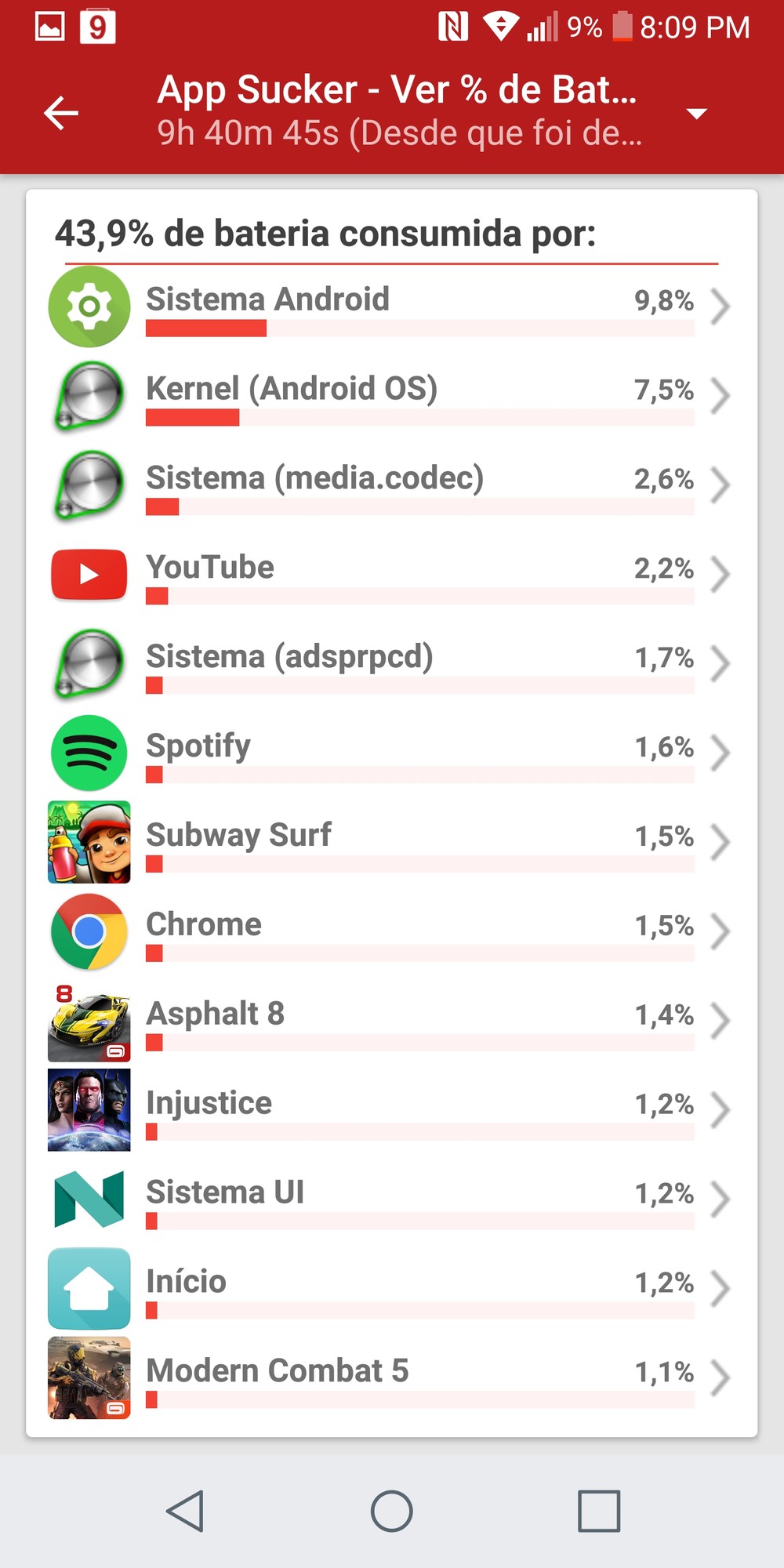Image resolution: width=784 pixels, height=1568 pixels.
Task: Select the Chrome row
Action: tap(392, 932)
